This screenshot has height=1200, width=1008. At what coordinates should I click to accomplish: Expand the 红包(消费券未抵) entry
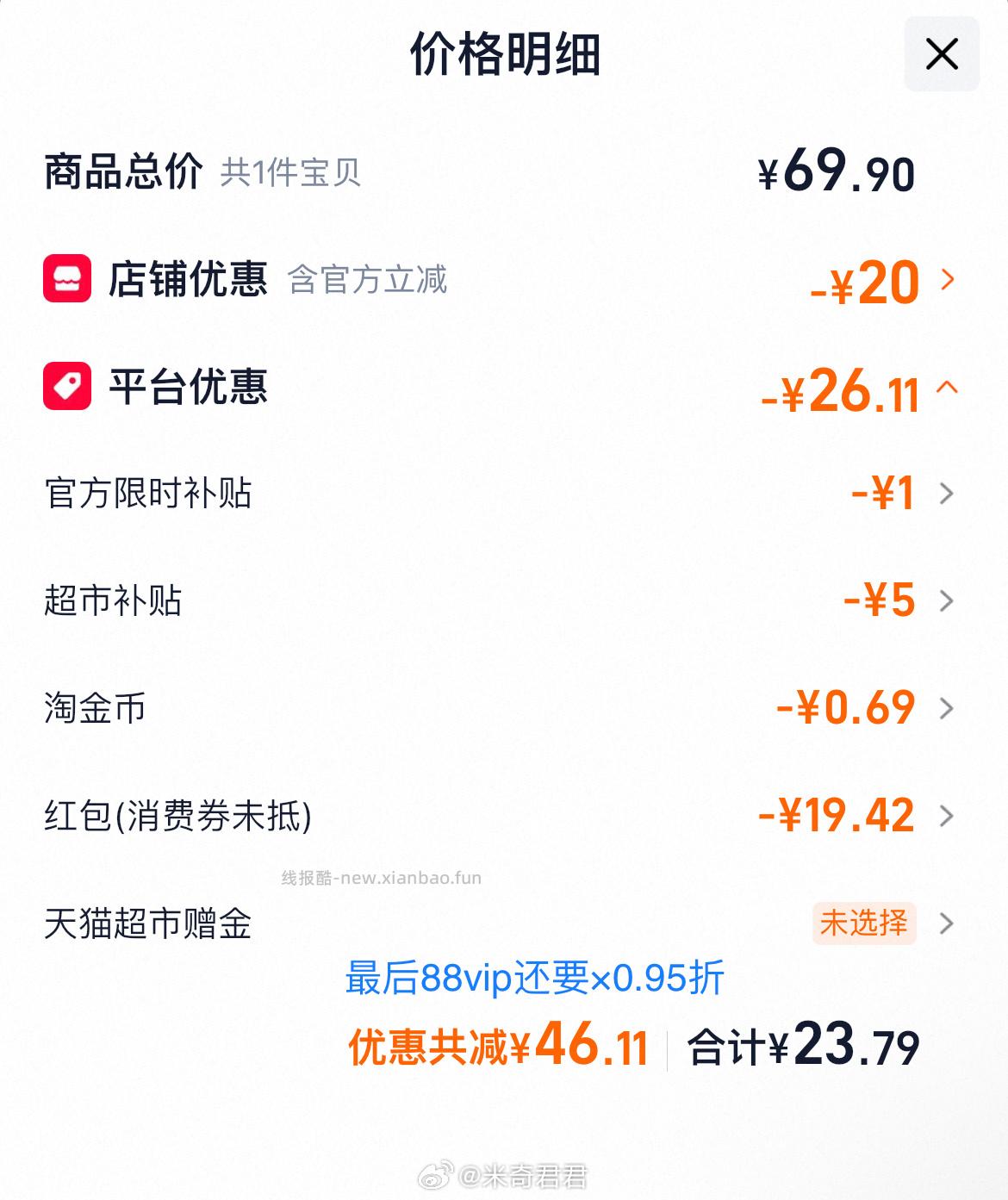(x=948, y=817)
